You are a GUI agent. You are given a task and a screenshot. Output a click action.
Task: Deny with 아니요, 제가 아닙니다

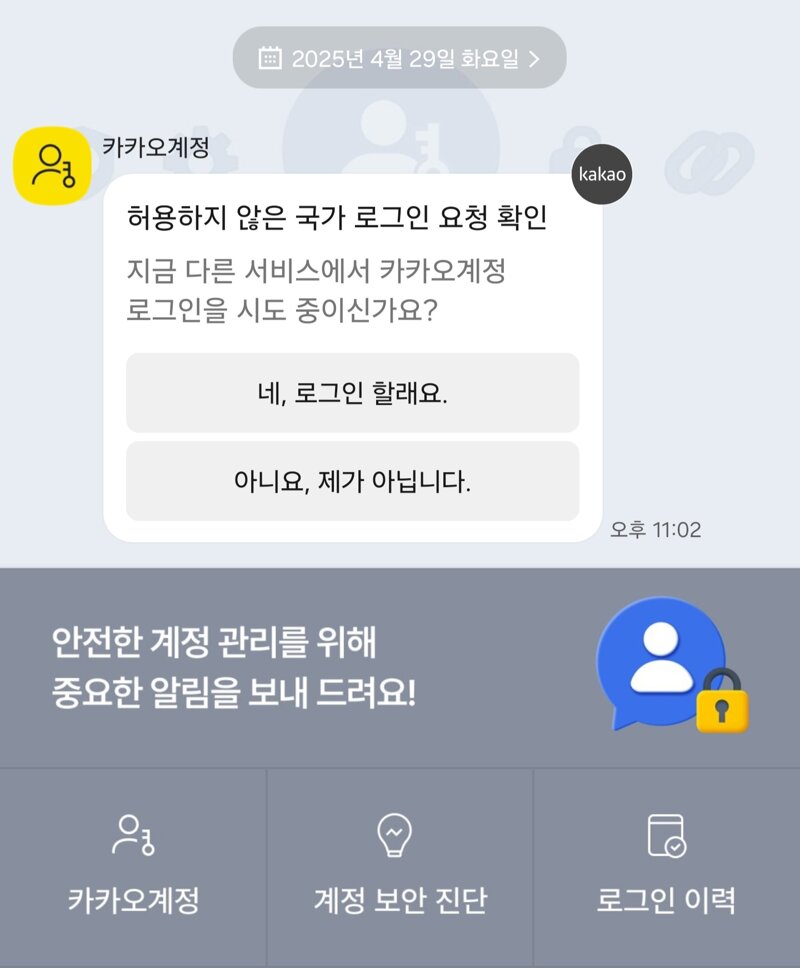352,481
